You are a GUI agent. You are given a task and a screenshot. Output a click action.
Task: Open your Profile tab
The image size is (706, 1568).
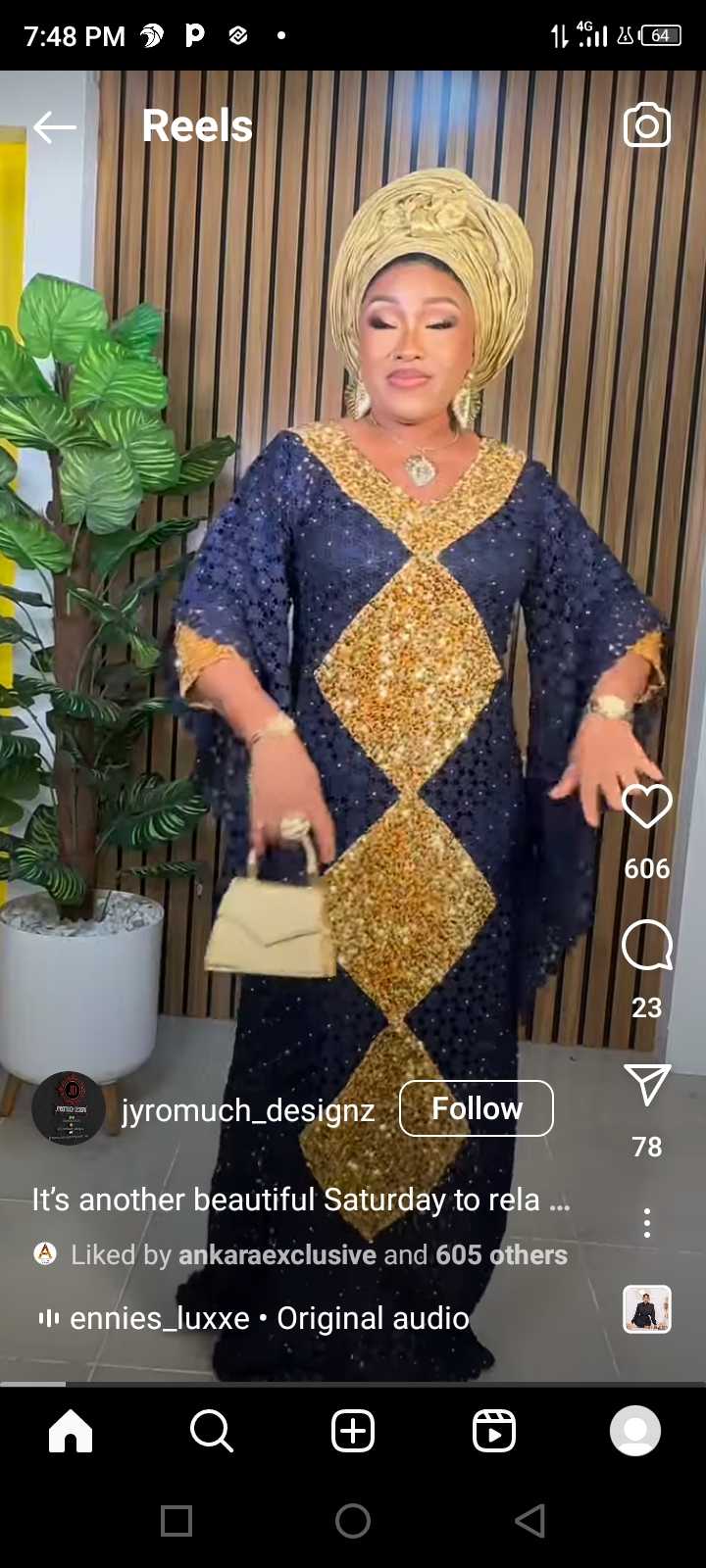click(635, 1432)
